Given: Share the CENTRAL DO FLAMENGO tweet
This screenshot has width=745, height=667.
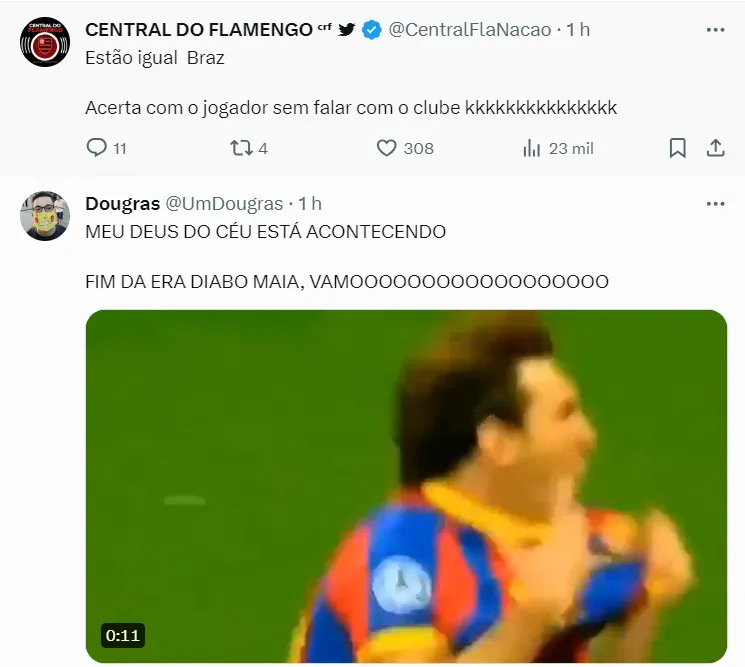Looking at the screenshot, I should (x=715, y=148).
